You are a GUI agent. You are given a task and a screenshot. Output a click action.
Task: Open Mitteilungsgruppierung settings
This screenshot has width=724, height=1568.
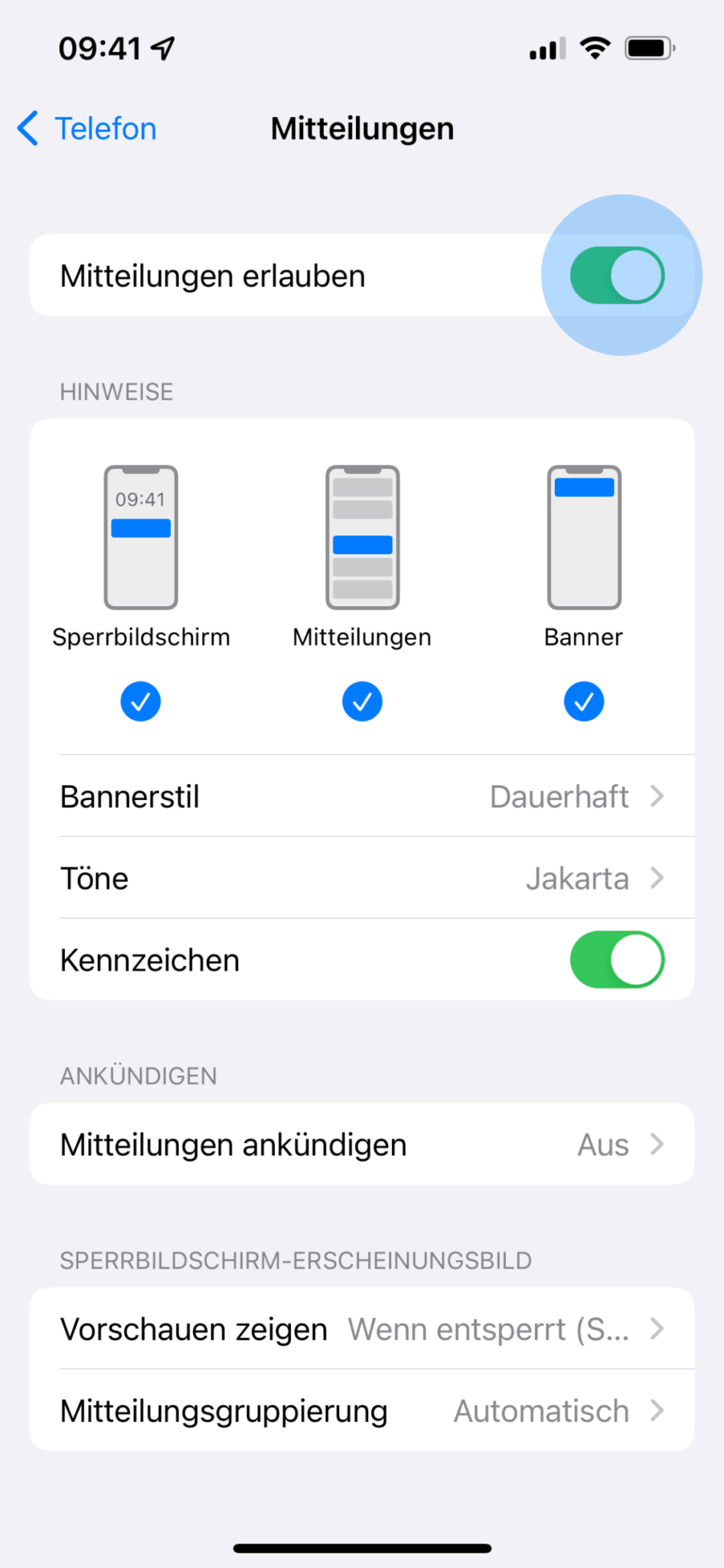point(361,1410)
